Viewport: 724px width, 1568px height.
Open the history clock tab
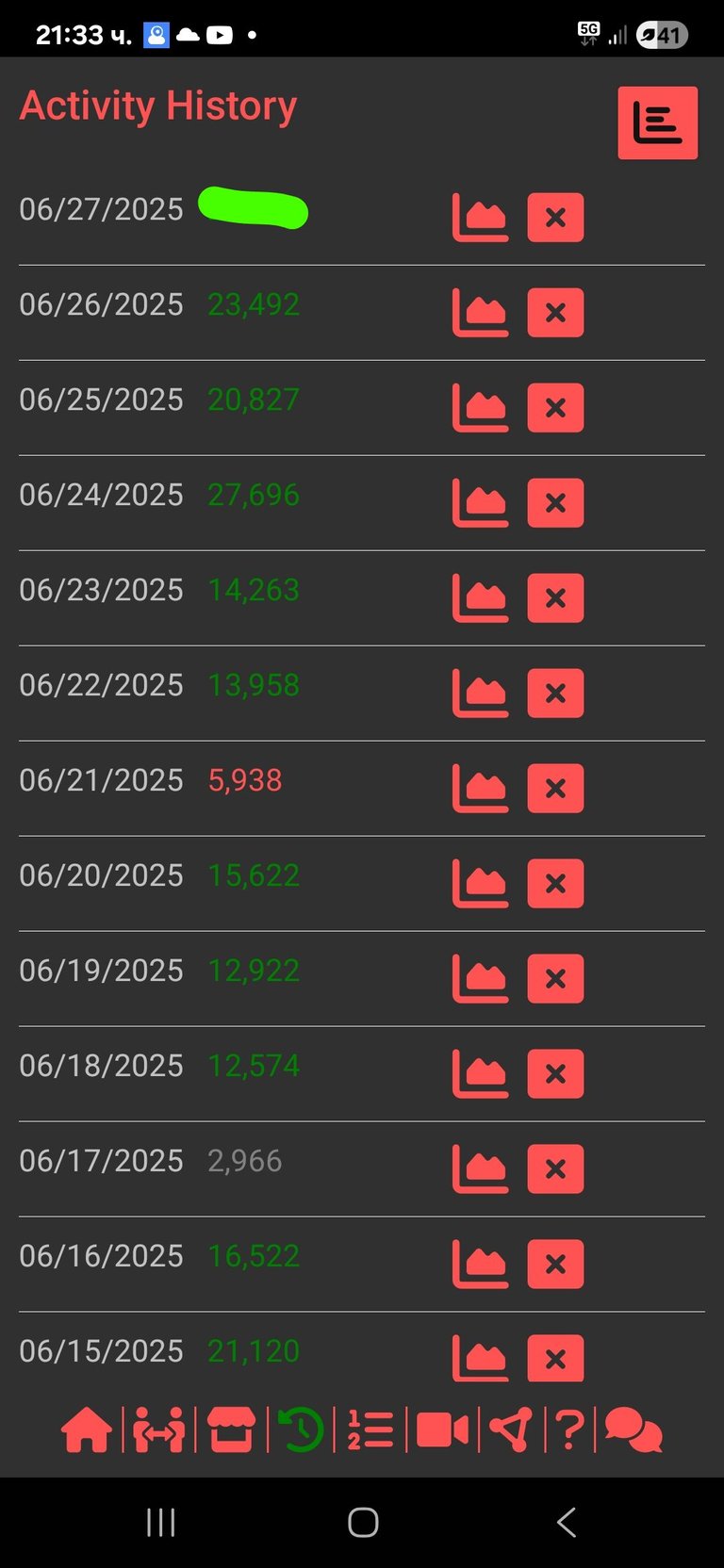301,1430
